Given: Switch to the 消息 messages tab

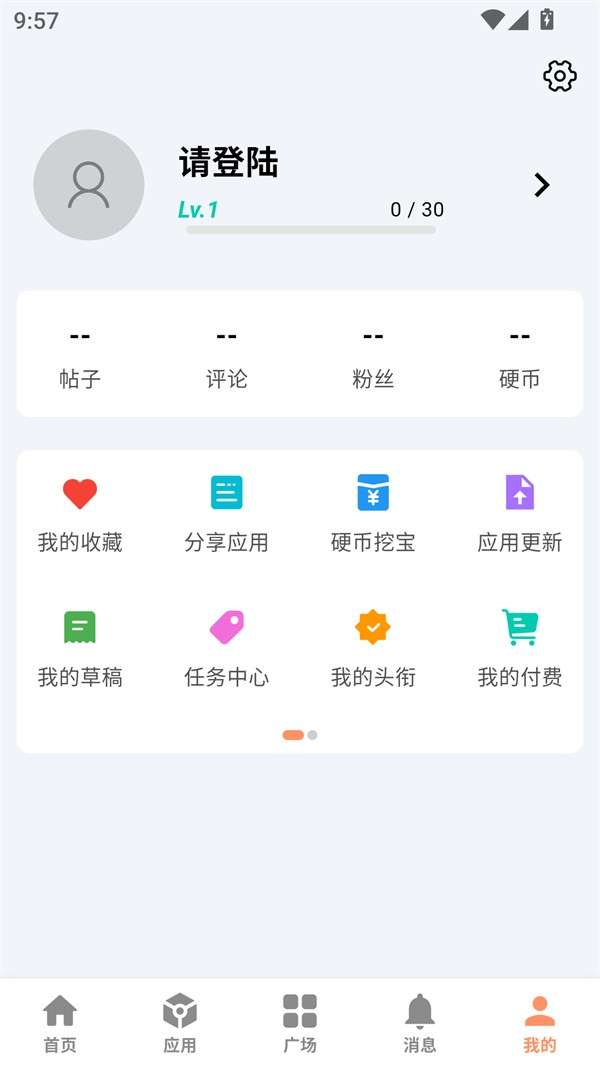Looking at the screenshot, I should 420,1023.
